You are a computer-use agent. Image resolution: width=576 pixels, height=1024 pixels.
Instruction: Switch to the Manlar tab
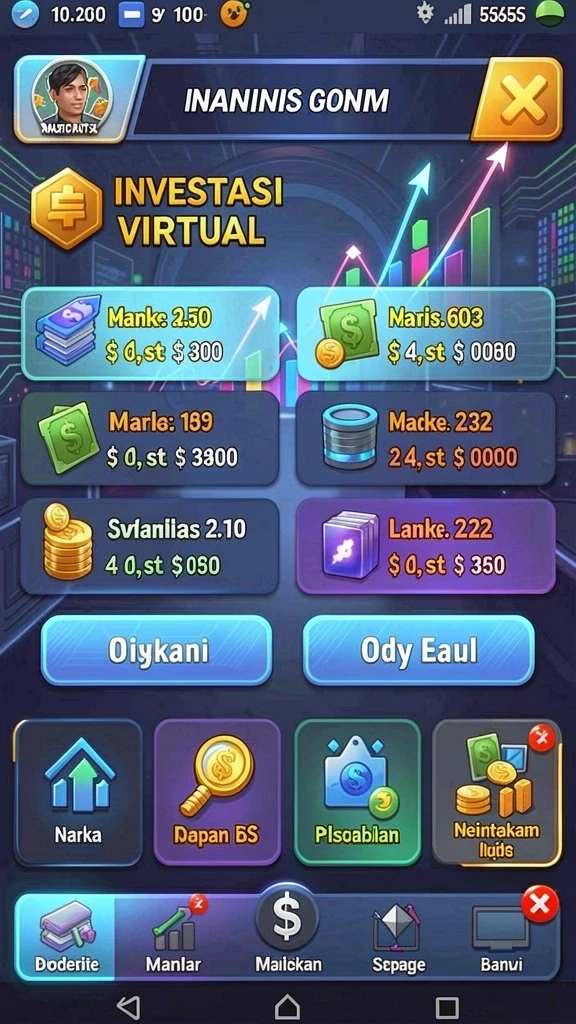point(174,937)
